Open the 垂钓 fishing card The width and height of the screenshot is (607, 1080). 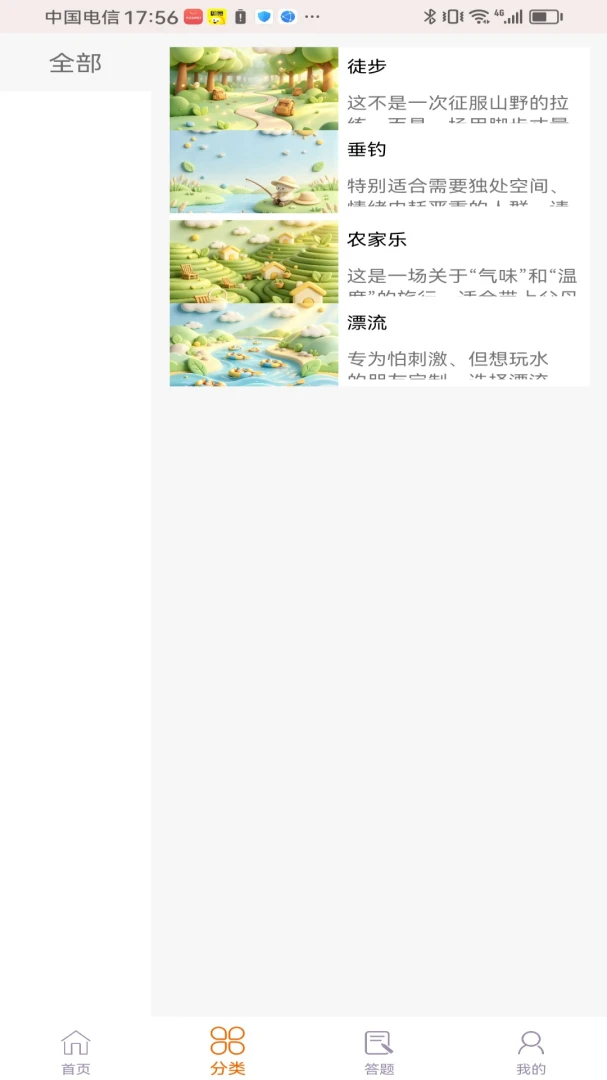379,172
